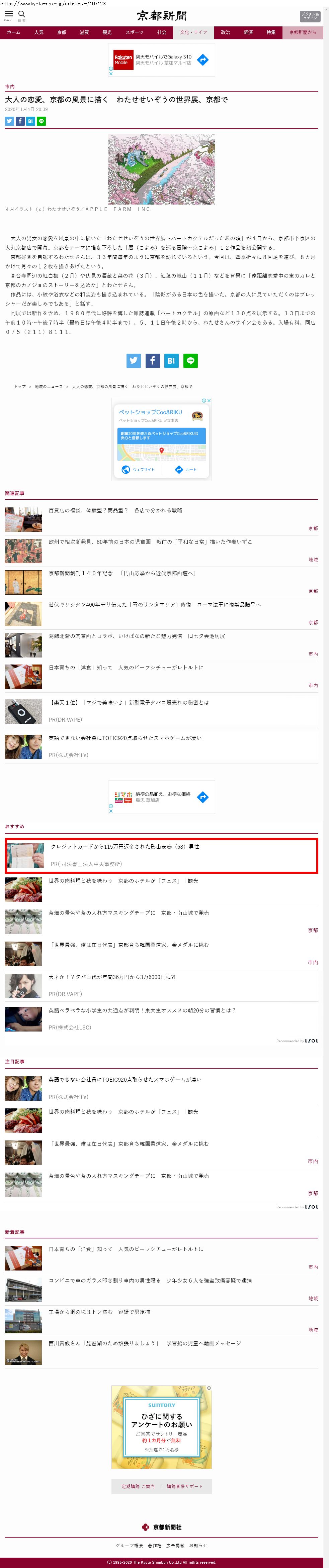Open article 京都新聞創刊１４０年記念
This screenshot has height=1568, width=329.
122,573
